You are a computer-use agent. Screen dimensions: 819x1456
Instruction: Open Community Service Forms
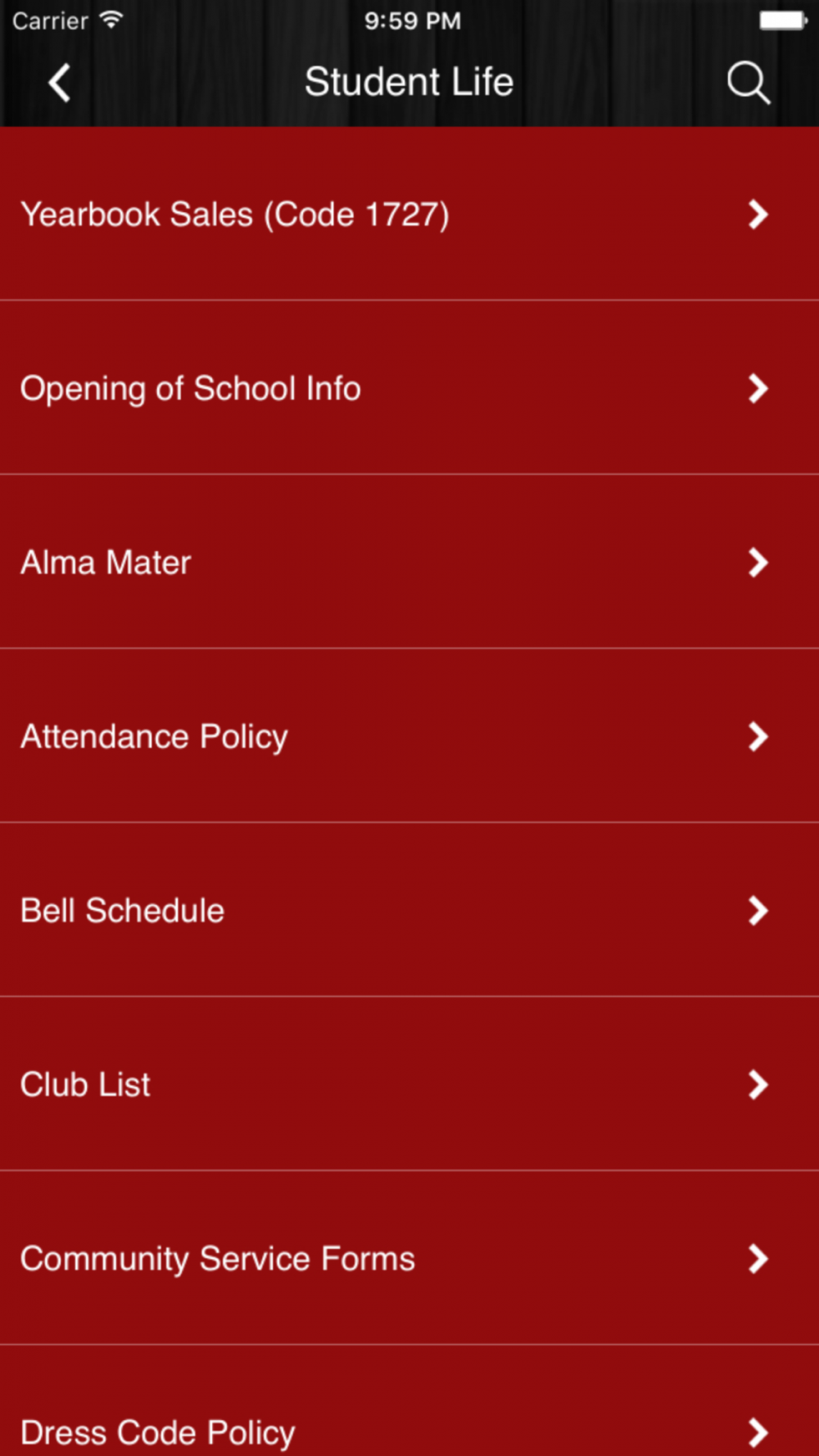[409, 1258]
